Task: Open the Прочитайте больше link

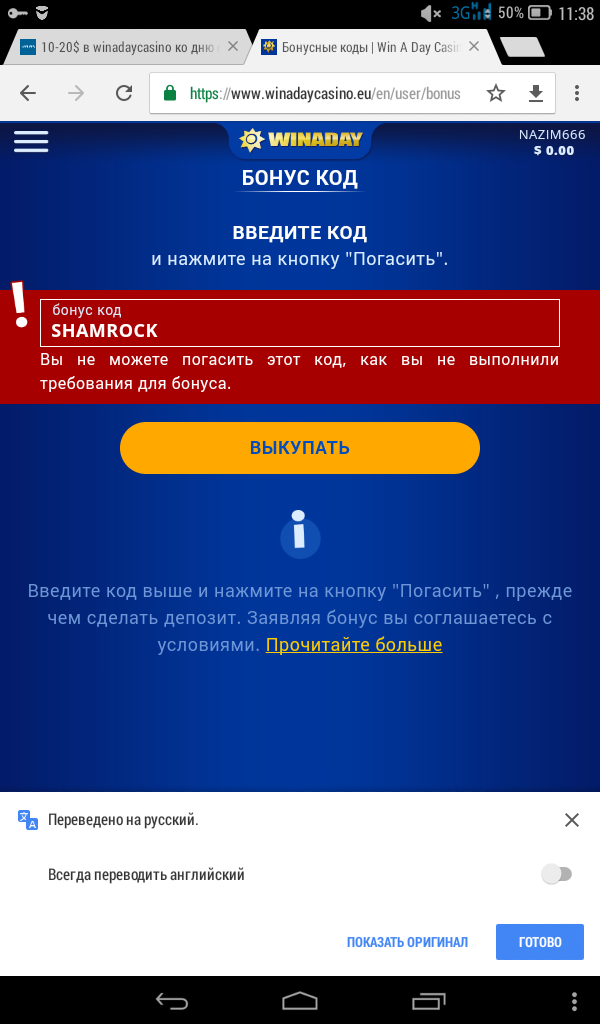Action: click(354, 645)
